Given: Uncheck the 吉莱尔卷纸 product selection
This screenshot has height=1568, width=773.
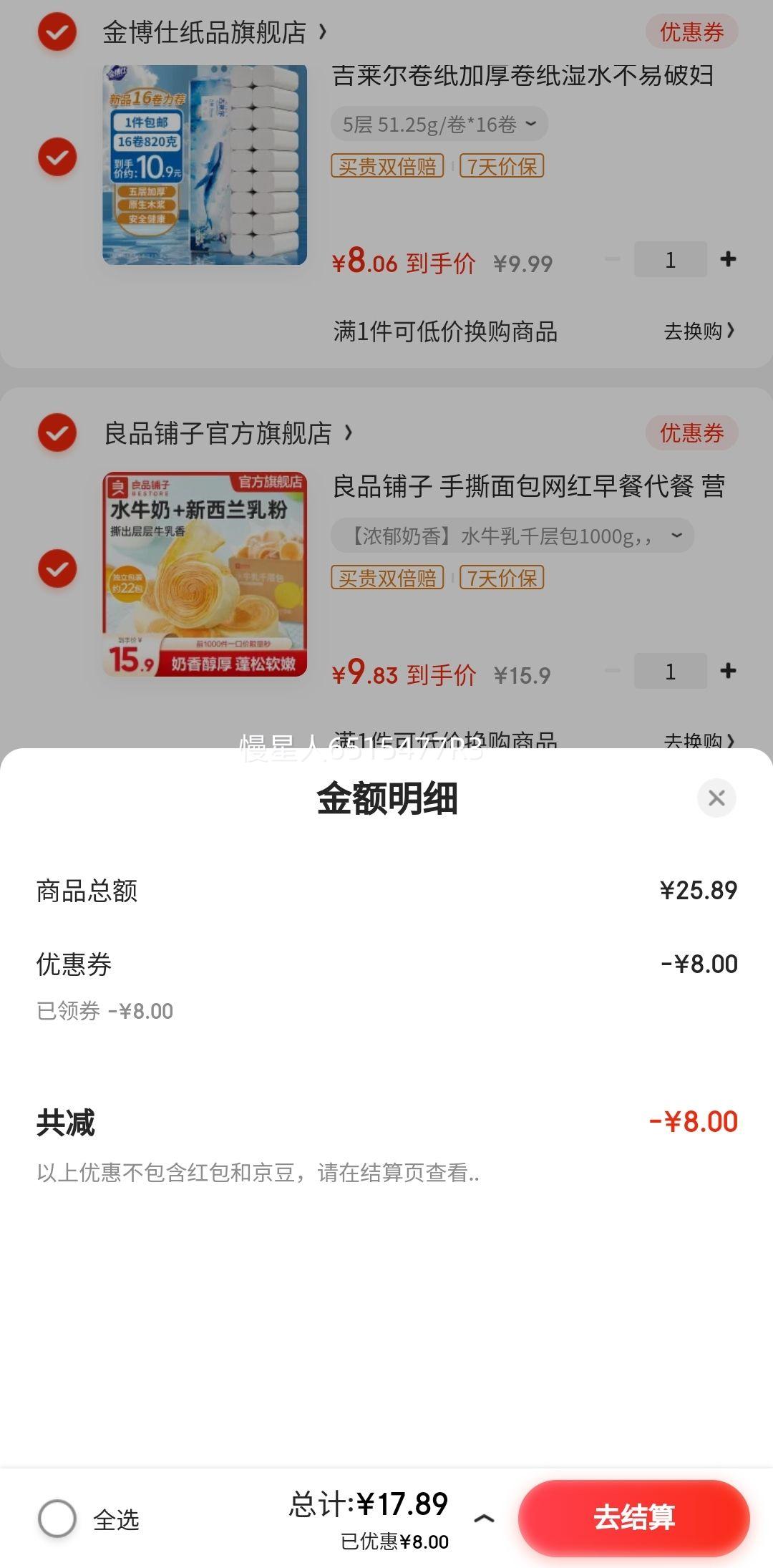Looking at the screenshot, I should pos(57,156).
